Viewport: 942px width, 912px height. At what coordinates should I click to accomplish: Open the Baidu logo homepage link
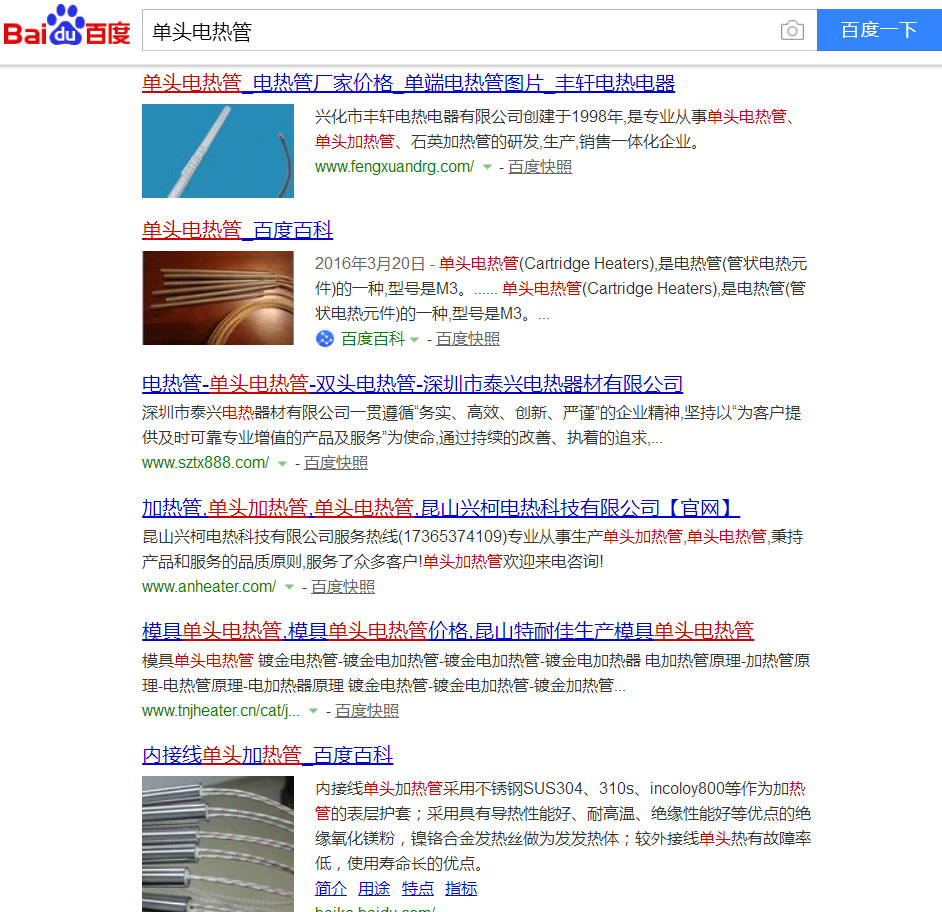(67, 27)
